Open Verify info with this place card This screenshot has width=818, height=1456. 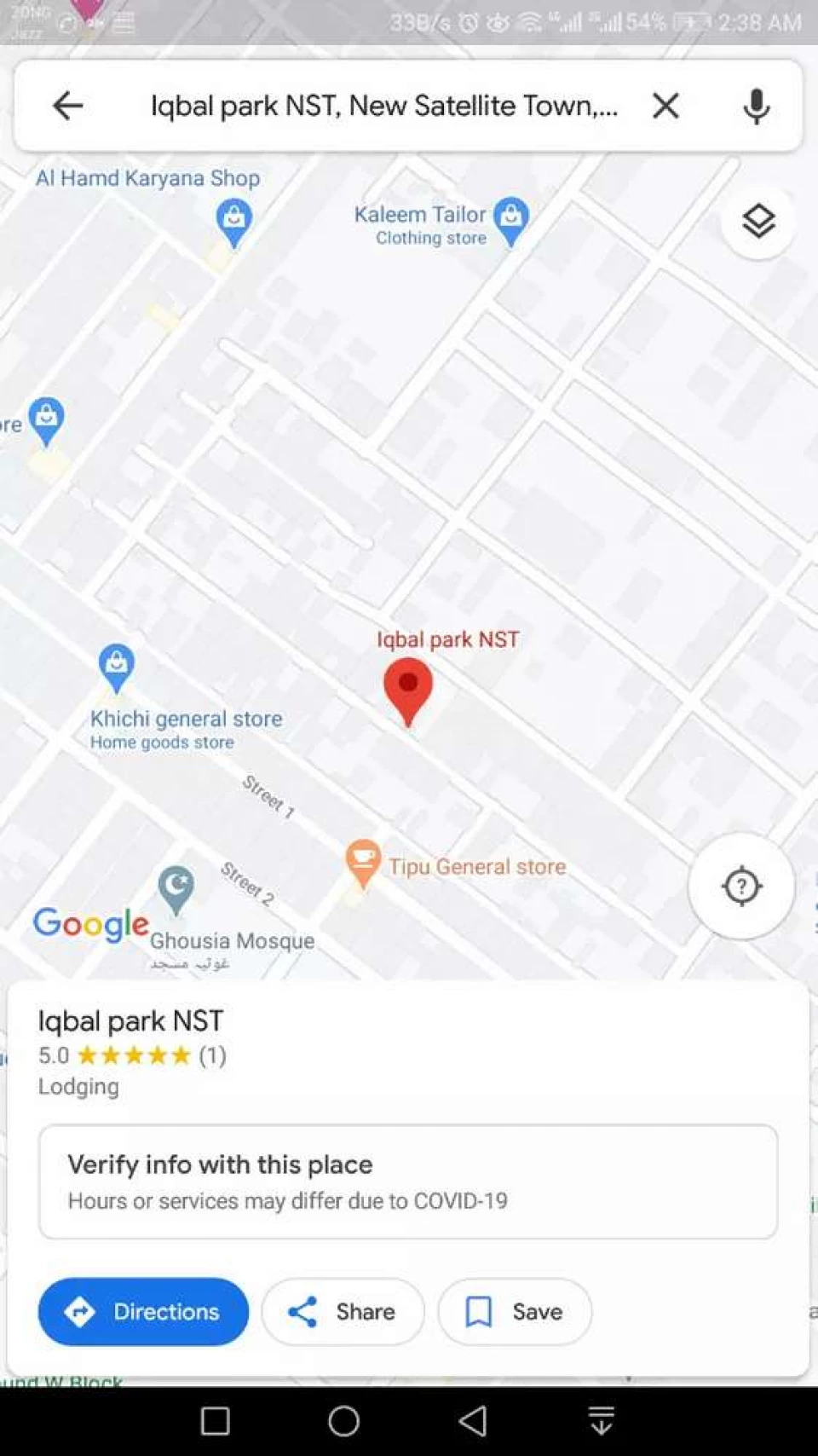click(x=408, y=1182)
